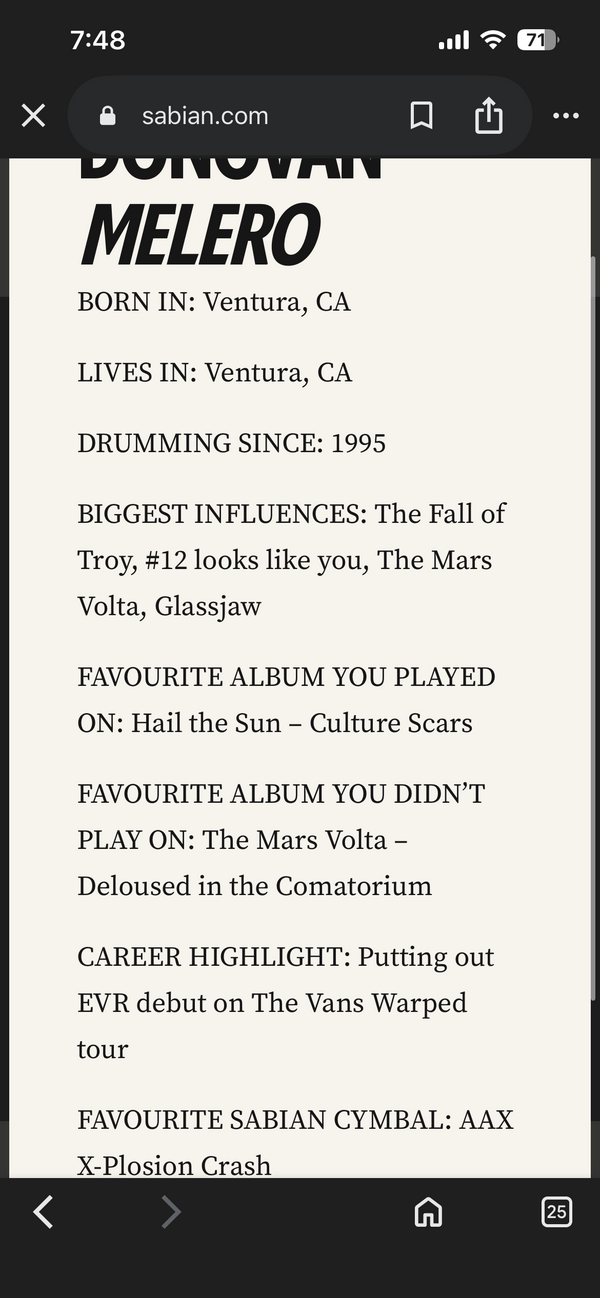Open the three-dot overflow menu

click(566, 116)
